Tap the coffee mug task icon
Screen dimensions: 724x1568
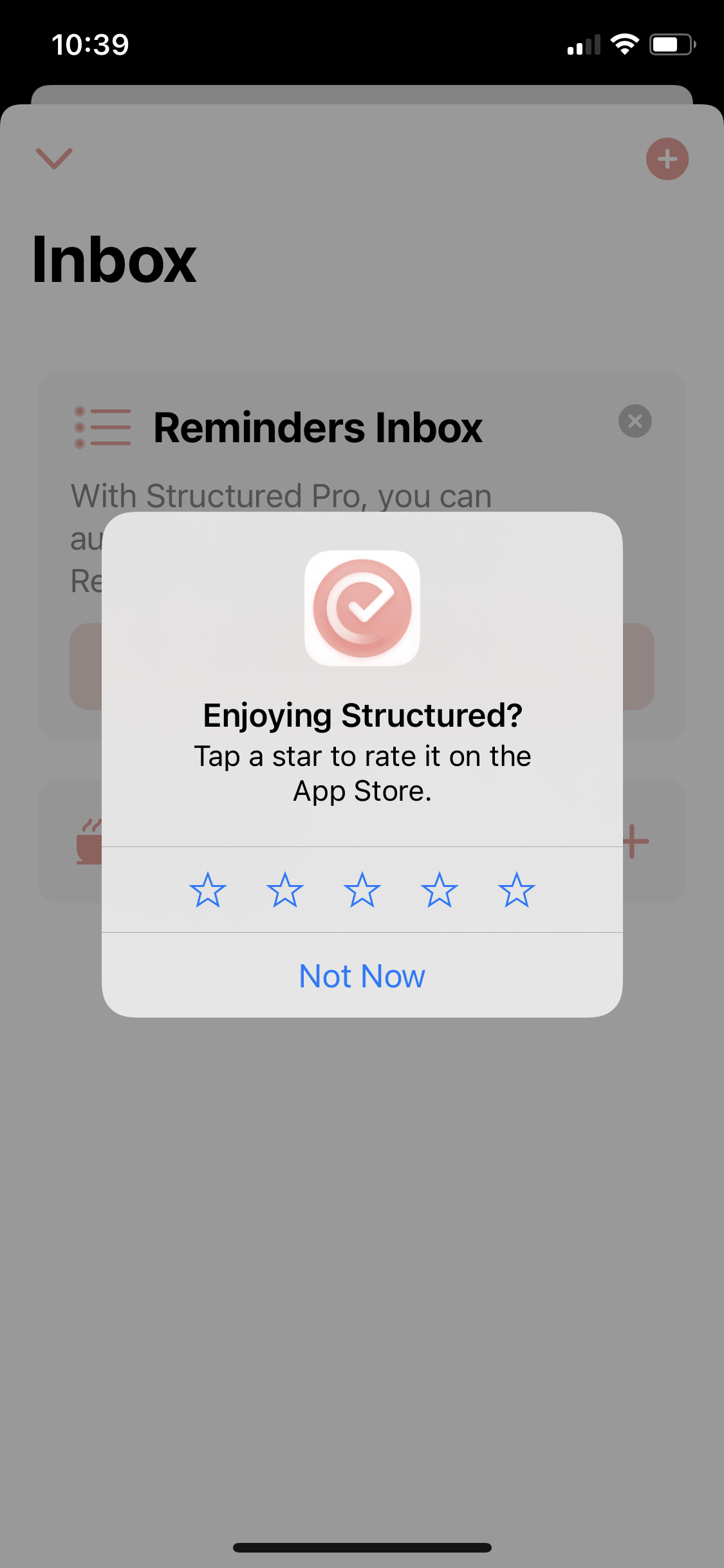[x=89, y=841]
